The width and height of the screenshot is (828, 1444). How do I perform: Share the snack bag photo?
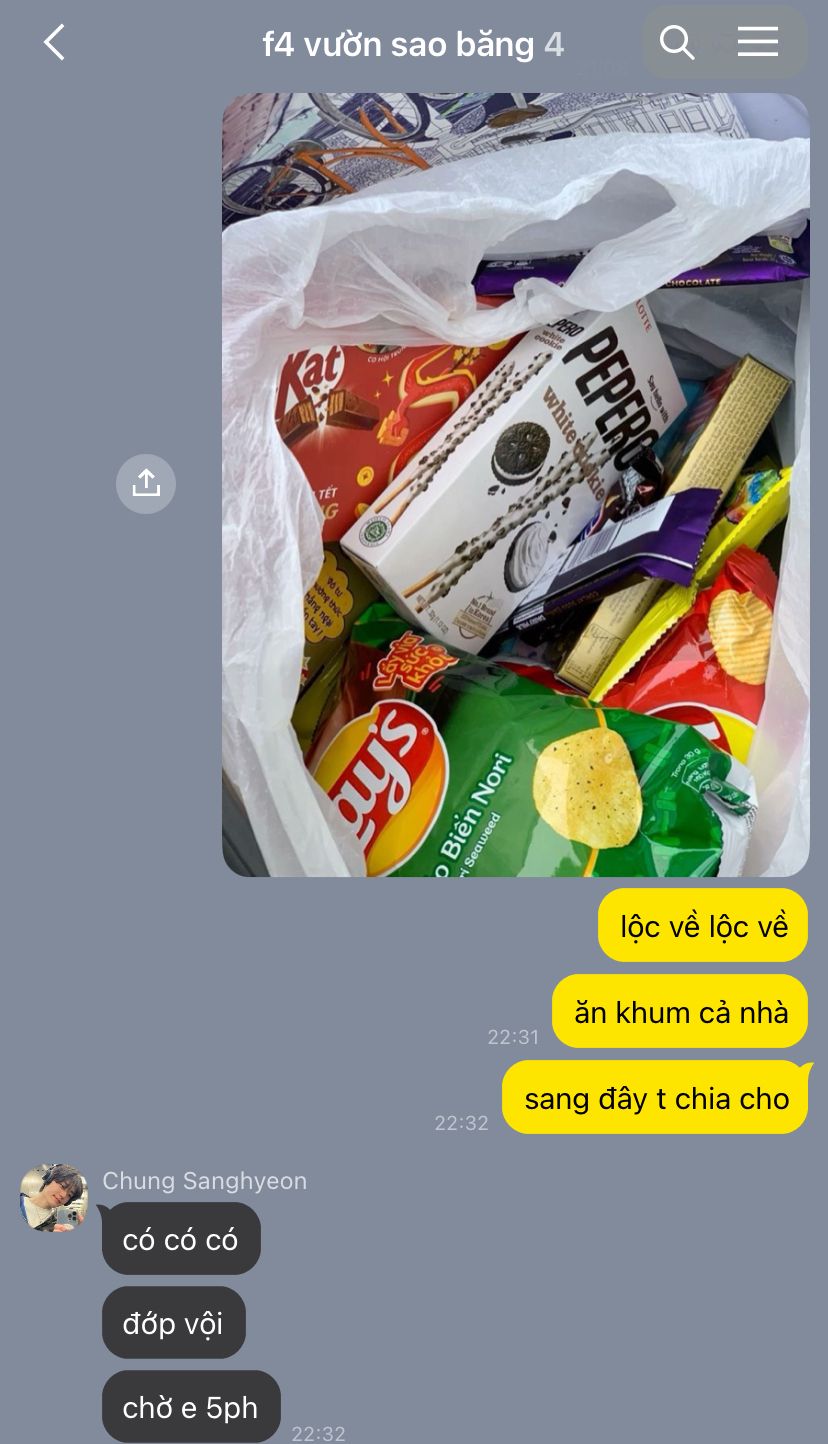(x=146, y=483)
